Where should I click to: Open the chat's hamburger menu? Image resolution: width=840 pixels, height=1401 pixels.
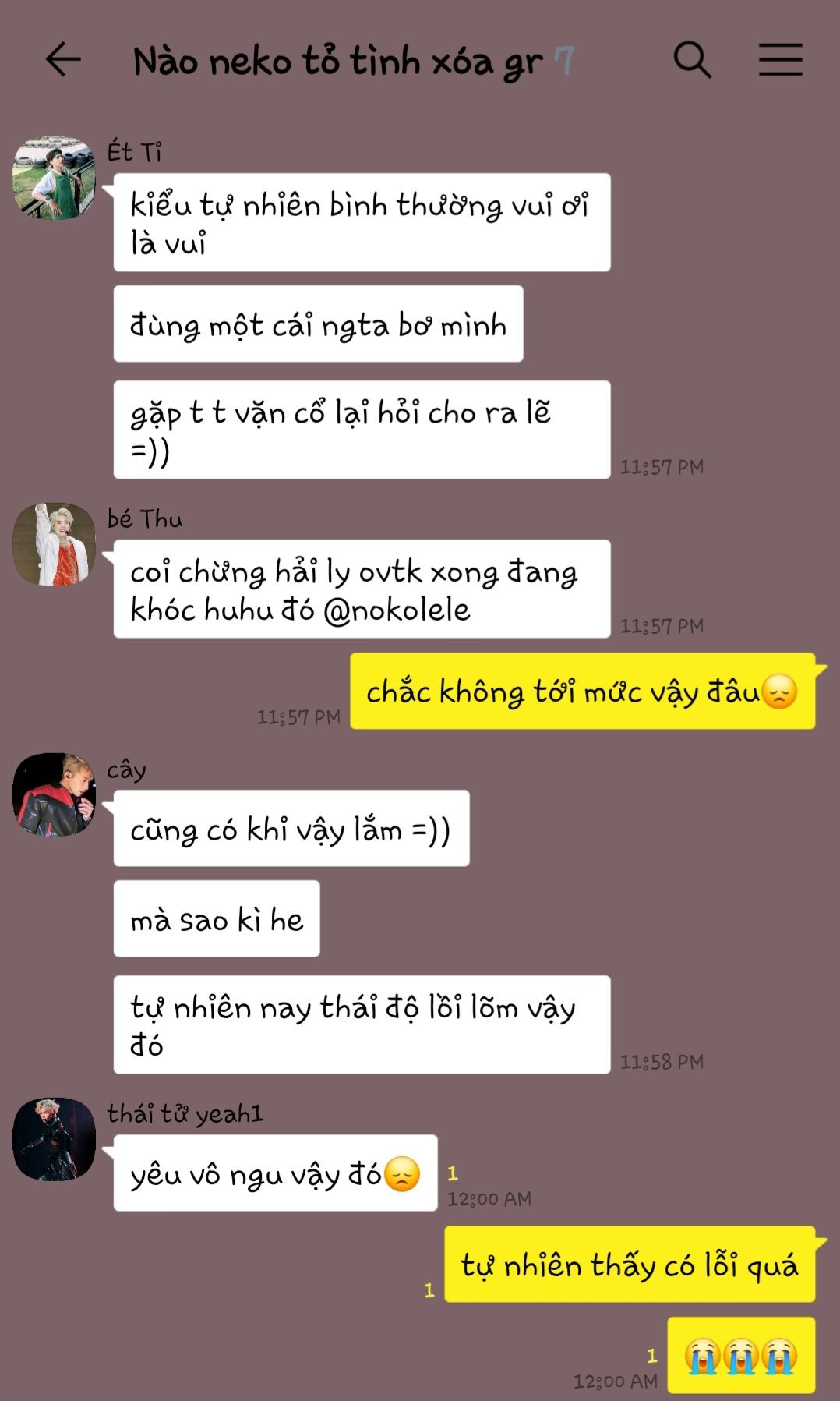781,60
